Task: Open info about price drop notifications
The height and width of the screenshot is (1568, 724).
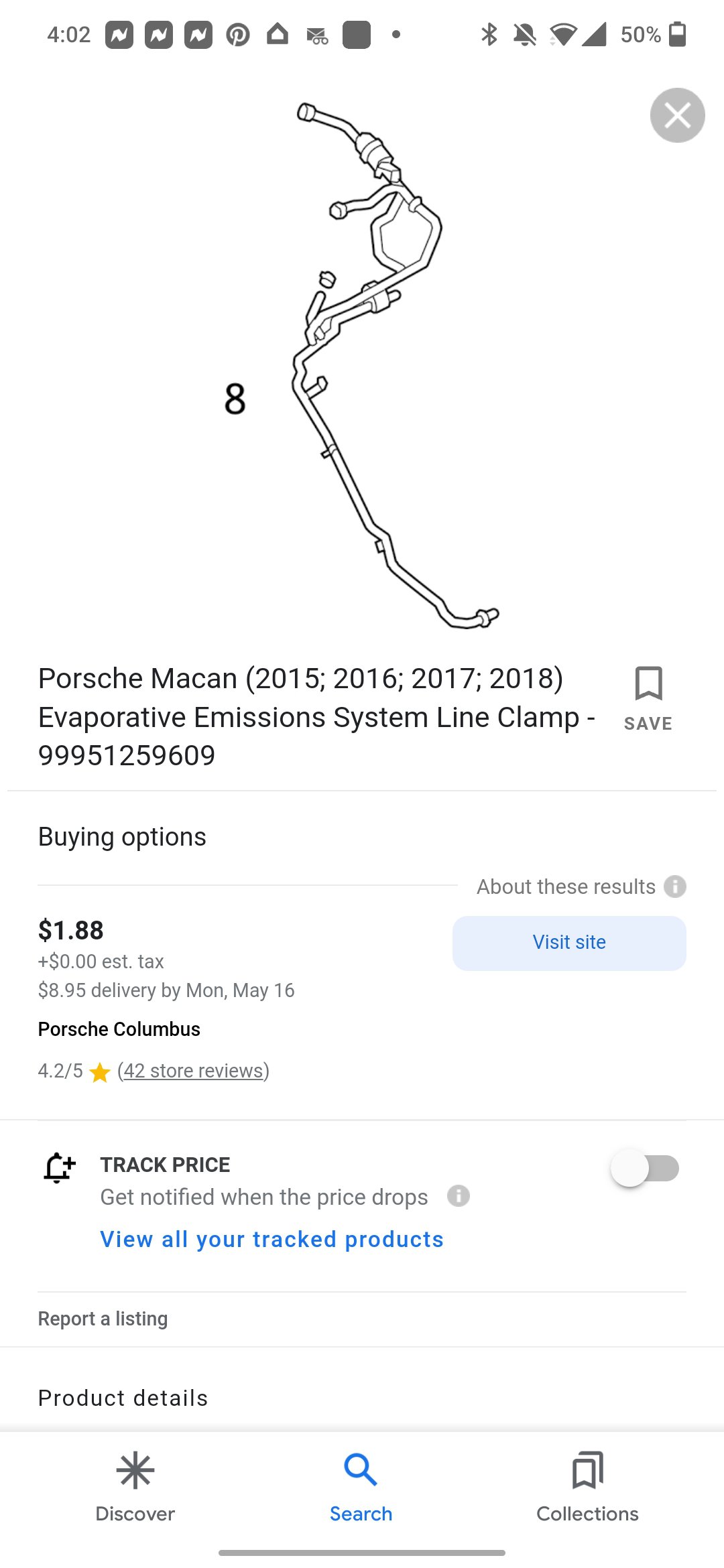Action: 459,1196
